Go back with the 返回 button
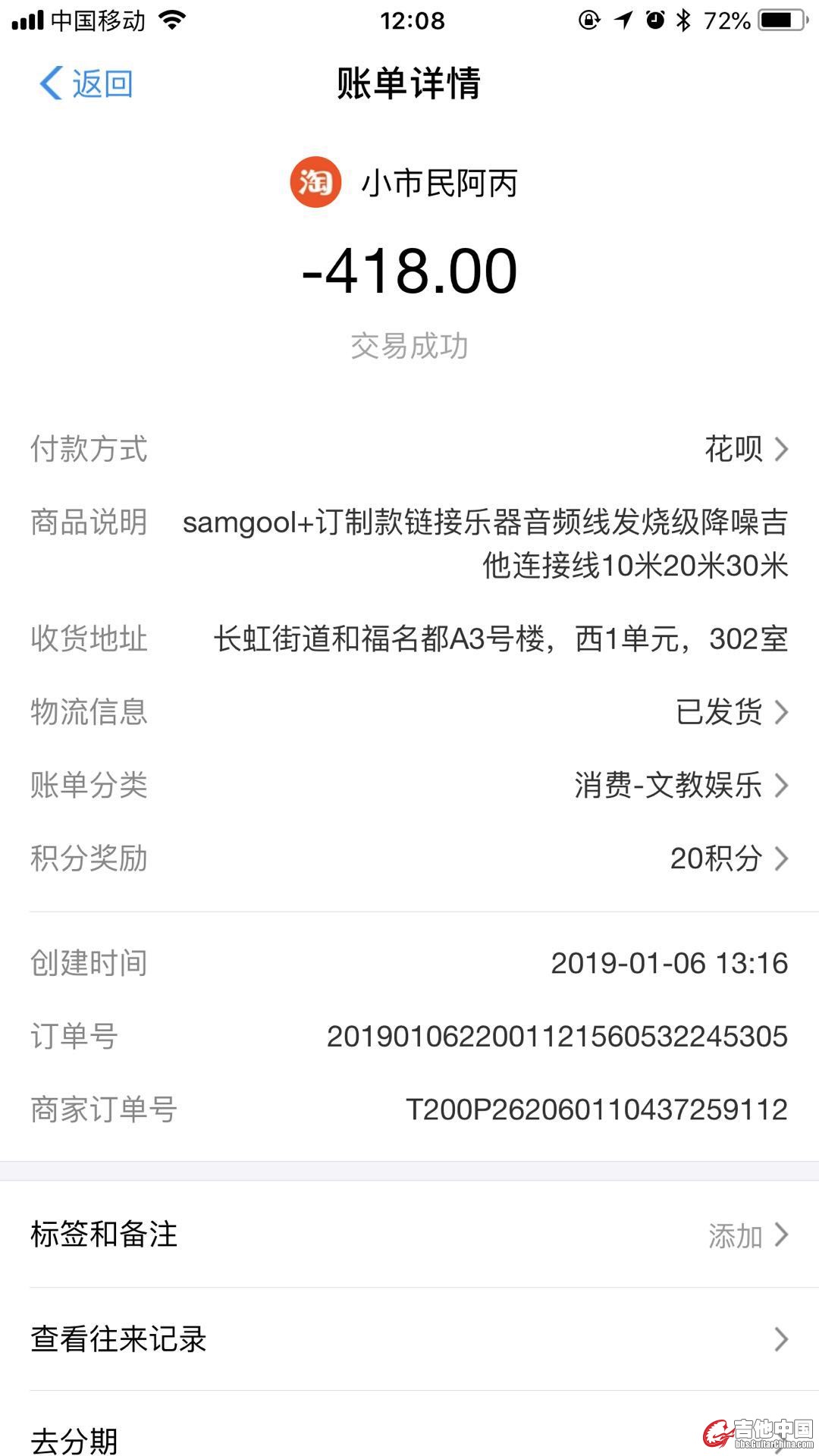Image resolution: width=819 pixels, height=1456 pixels. [86, 83]
